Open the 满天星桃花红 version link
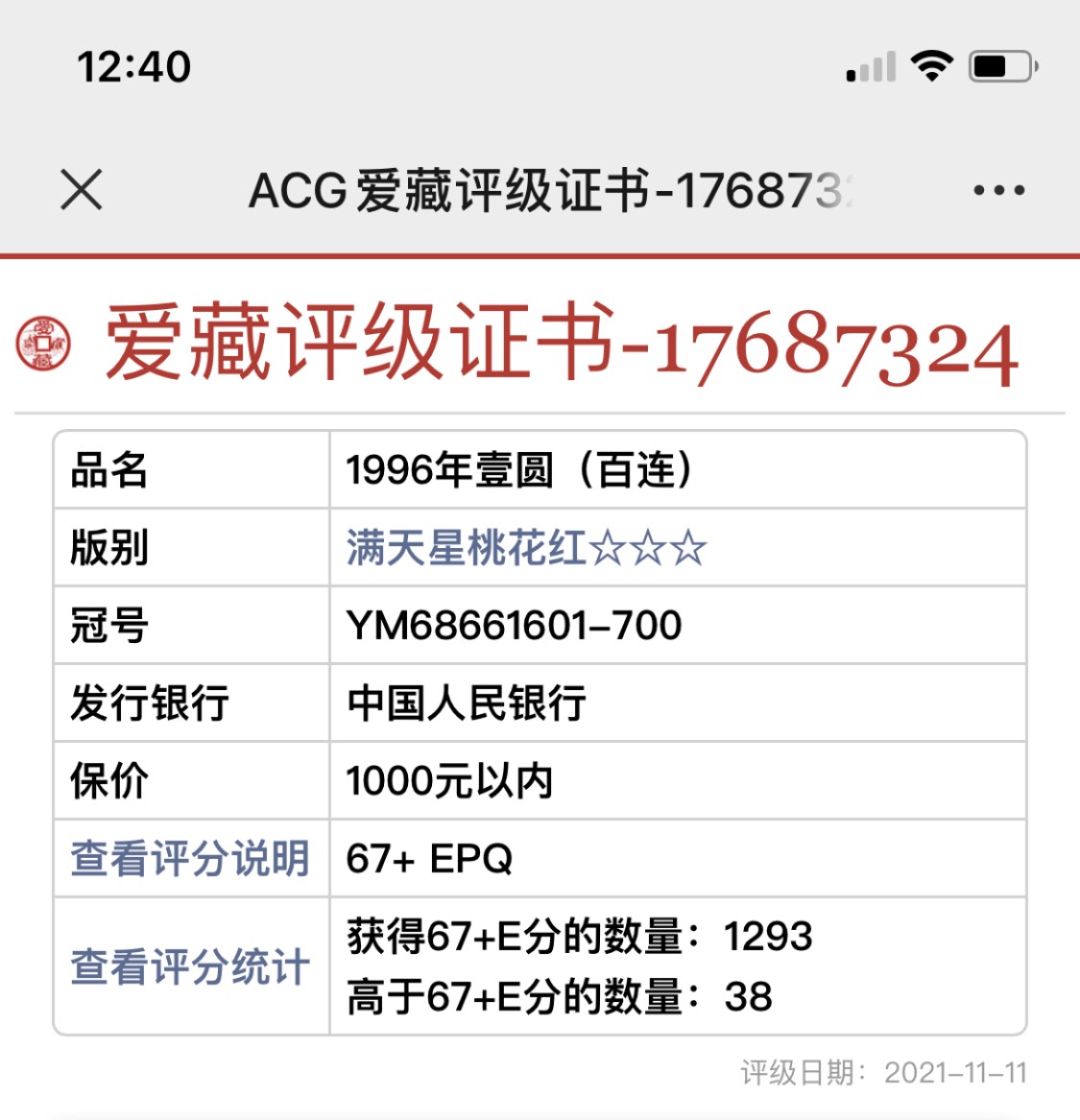Image resolution: width=1080 pixels, height=1120 pixels. (525, 548)
